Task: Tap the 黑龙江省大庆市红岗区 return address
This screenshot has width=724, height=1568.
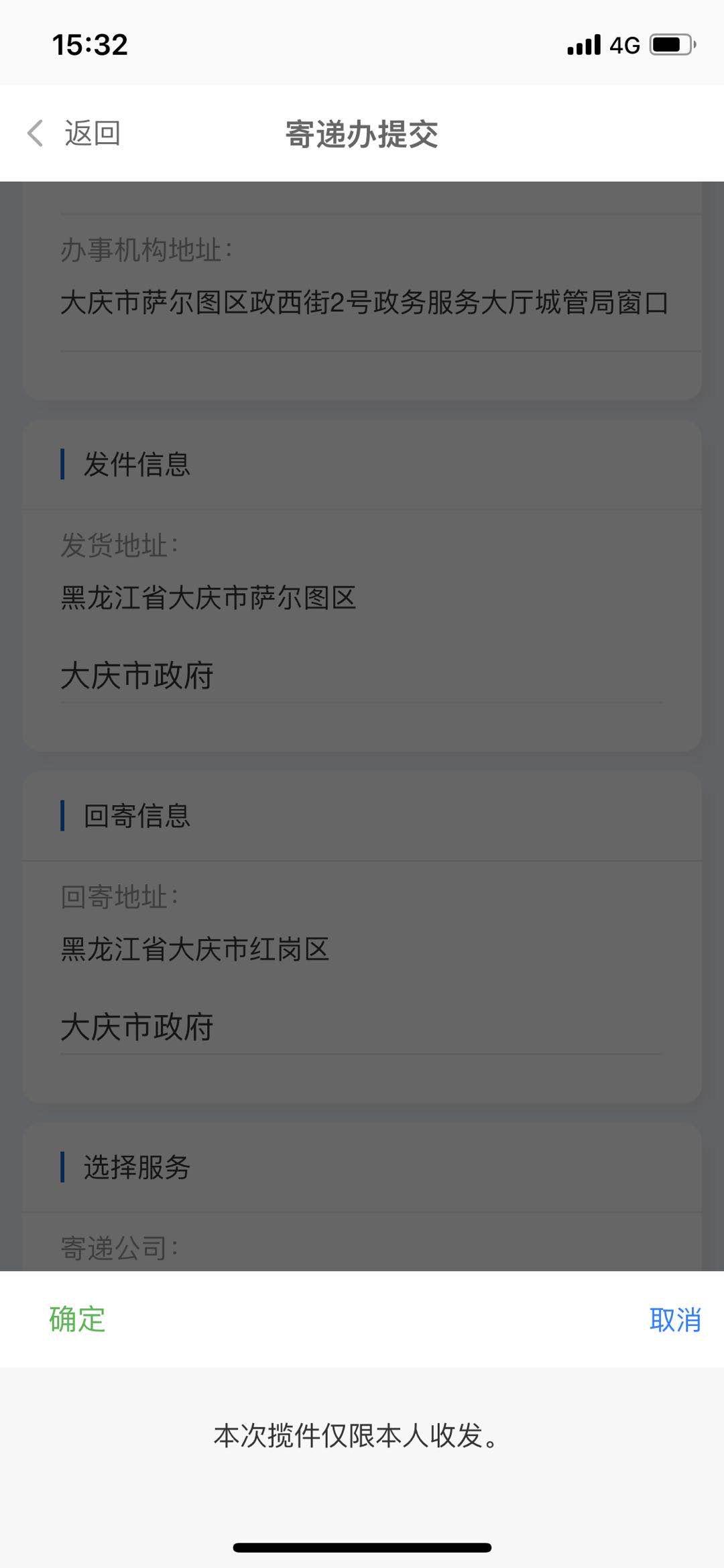Action: [x=194, y=949]
